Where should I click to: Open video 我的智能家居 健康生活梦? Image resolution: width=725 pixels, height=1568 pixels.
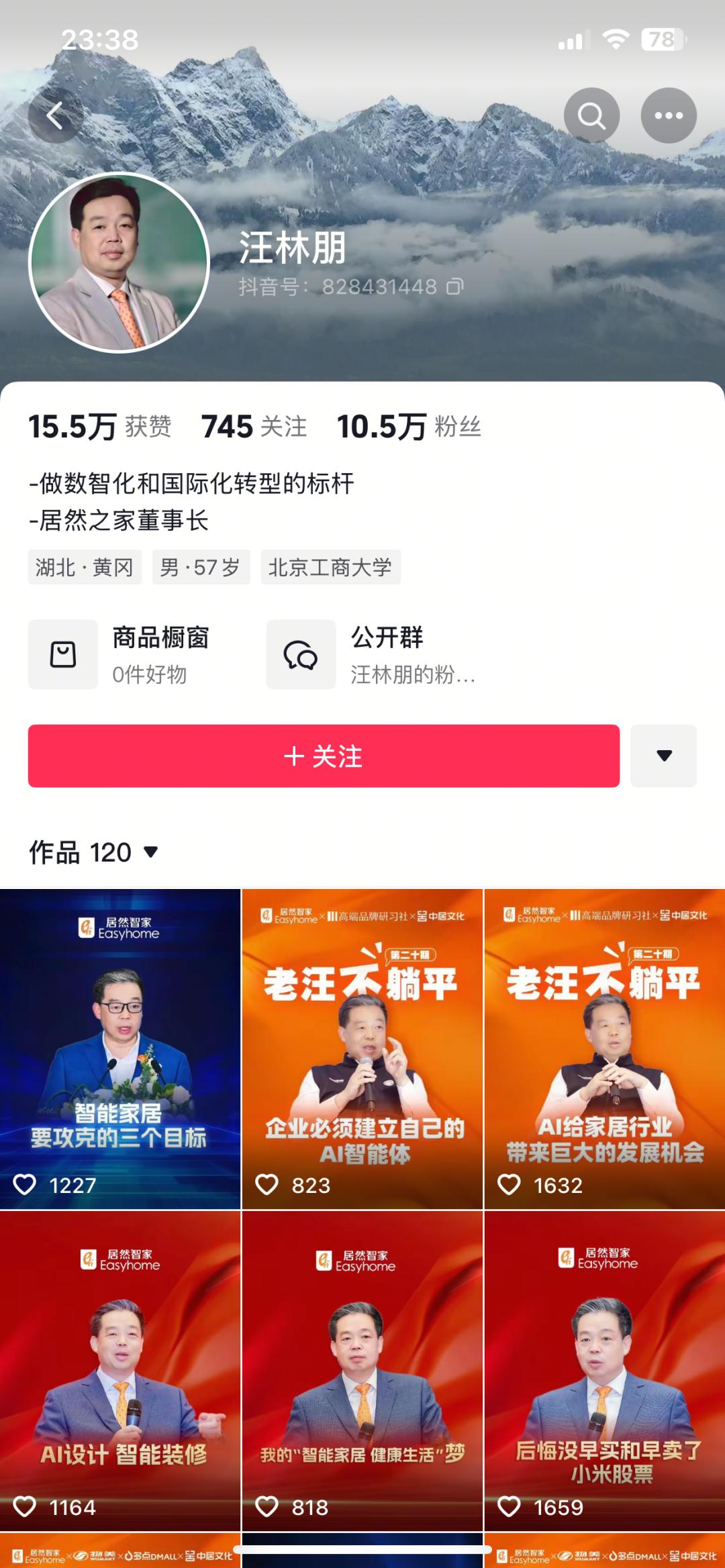click(x=362, y=1371)
